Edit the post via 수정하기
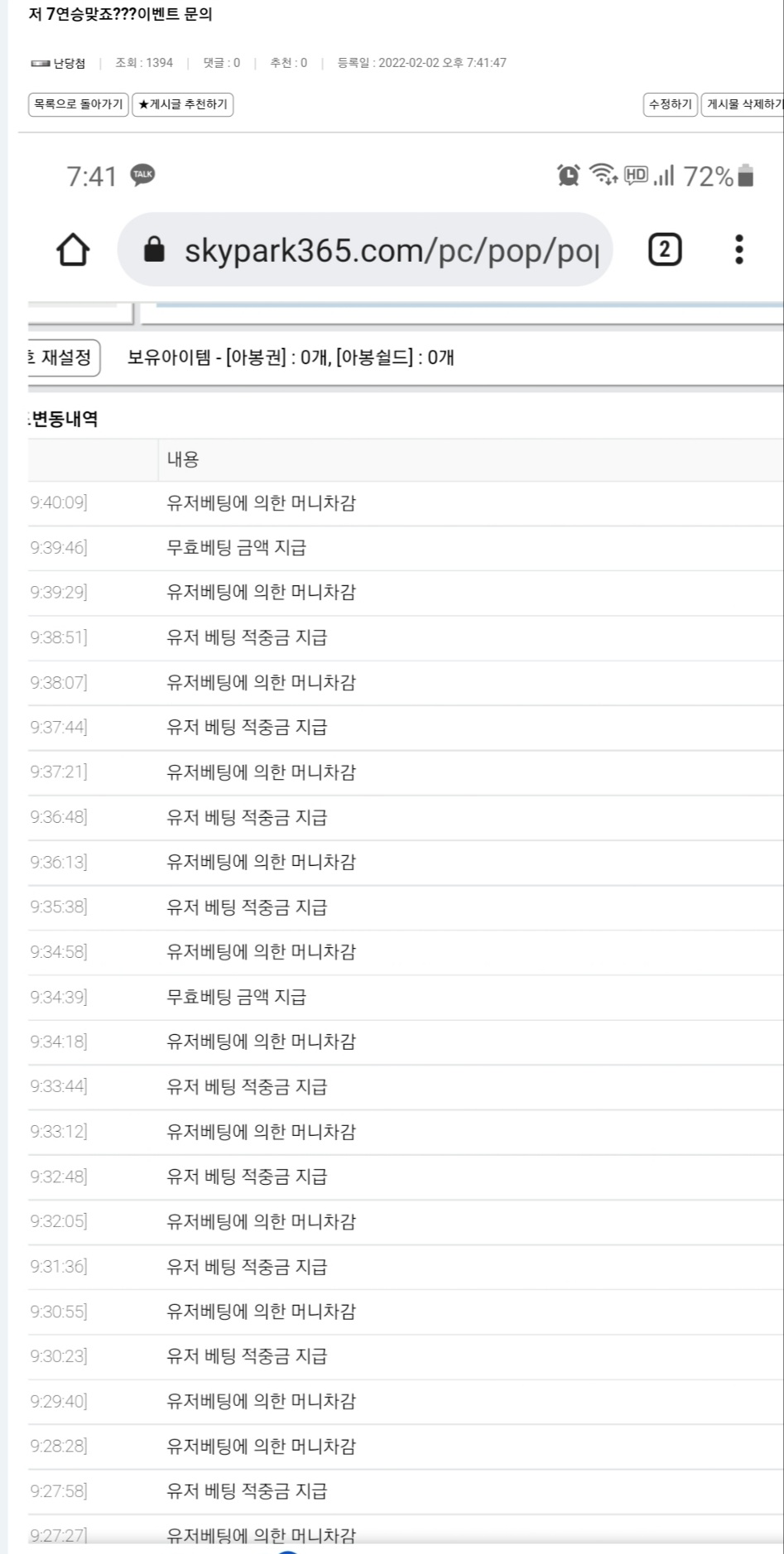The image size is (784, 1554). (x=671, y=104)
